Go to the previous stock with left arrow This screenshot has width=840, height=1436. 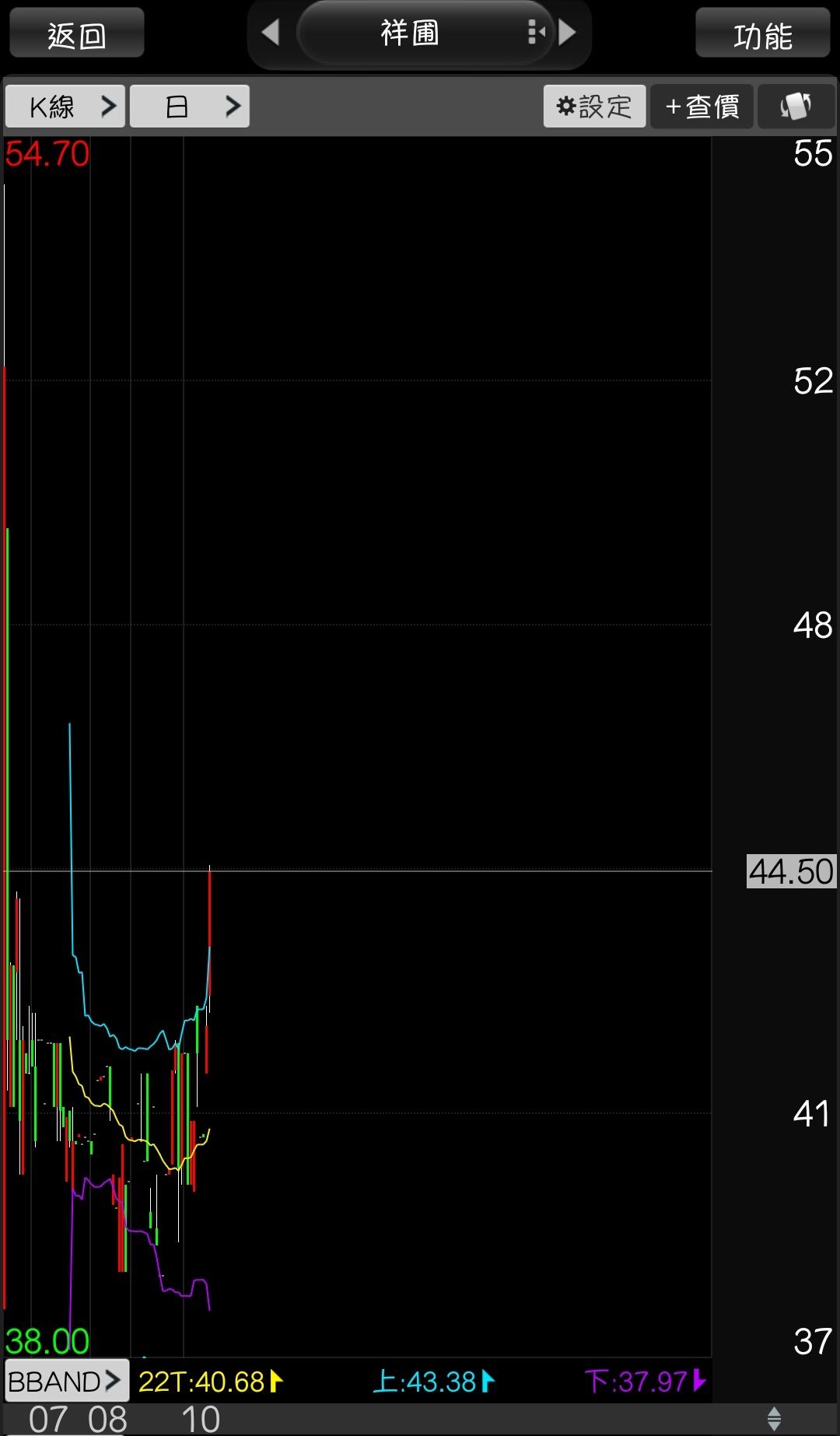pyautogui.click(x=270, y=33)
